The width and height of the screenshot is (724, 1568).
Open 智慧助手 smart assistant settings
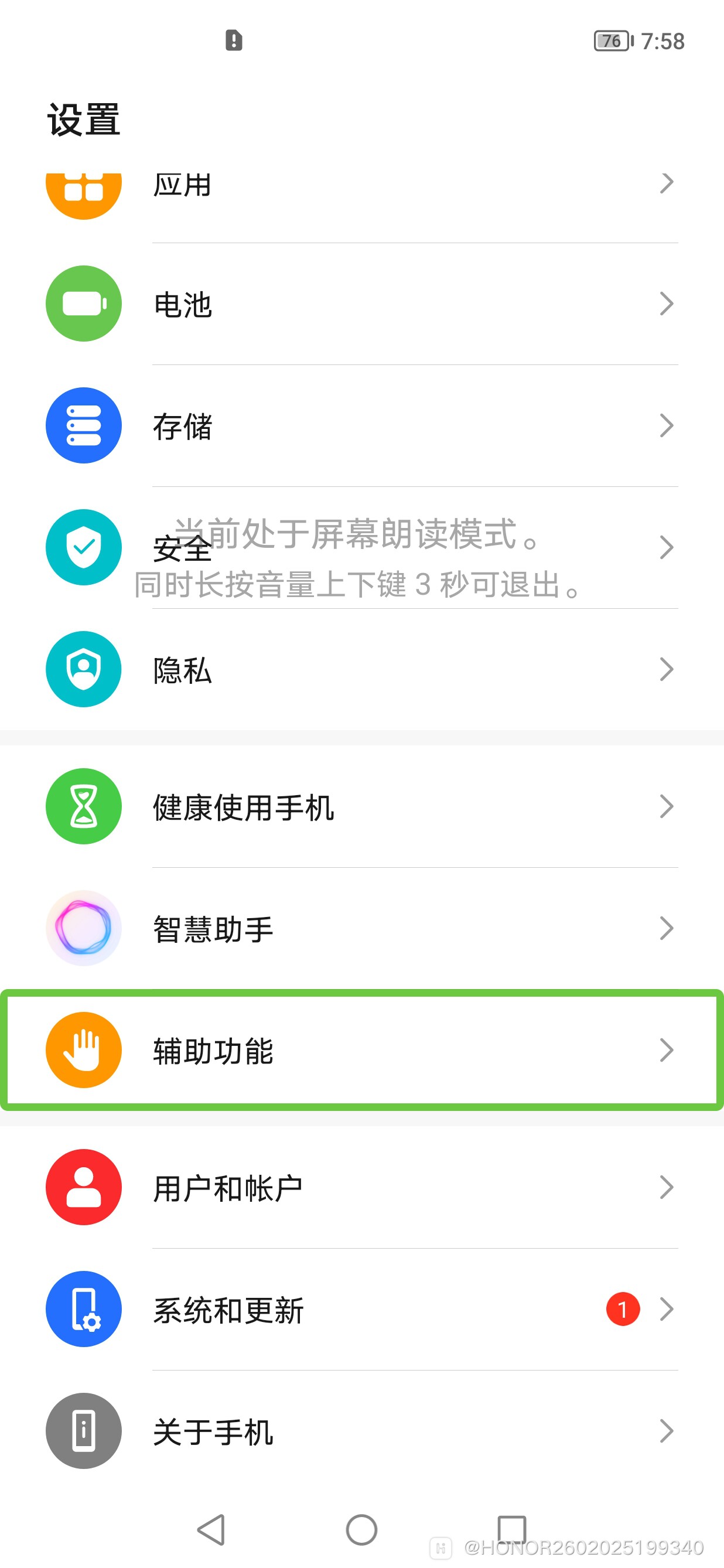click(x=362, y=928)
